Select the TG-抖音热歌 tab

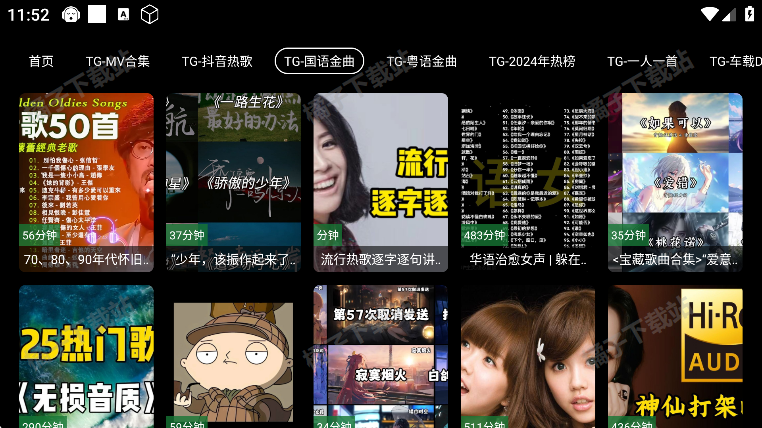217,61
